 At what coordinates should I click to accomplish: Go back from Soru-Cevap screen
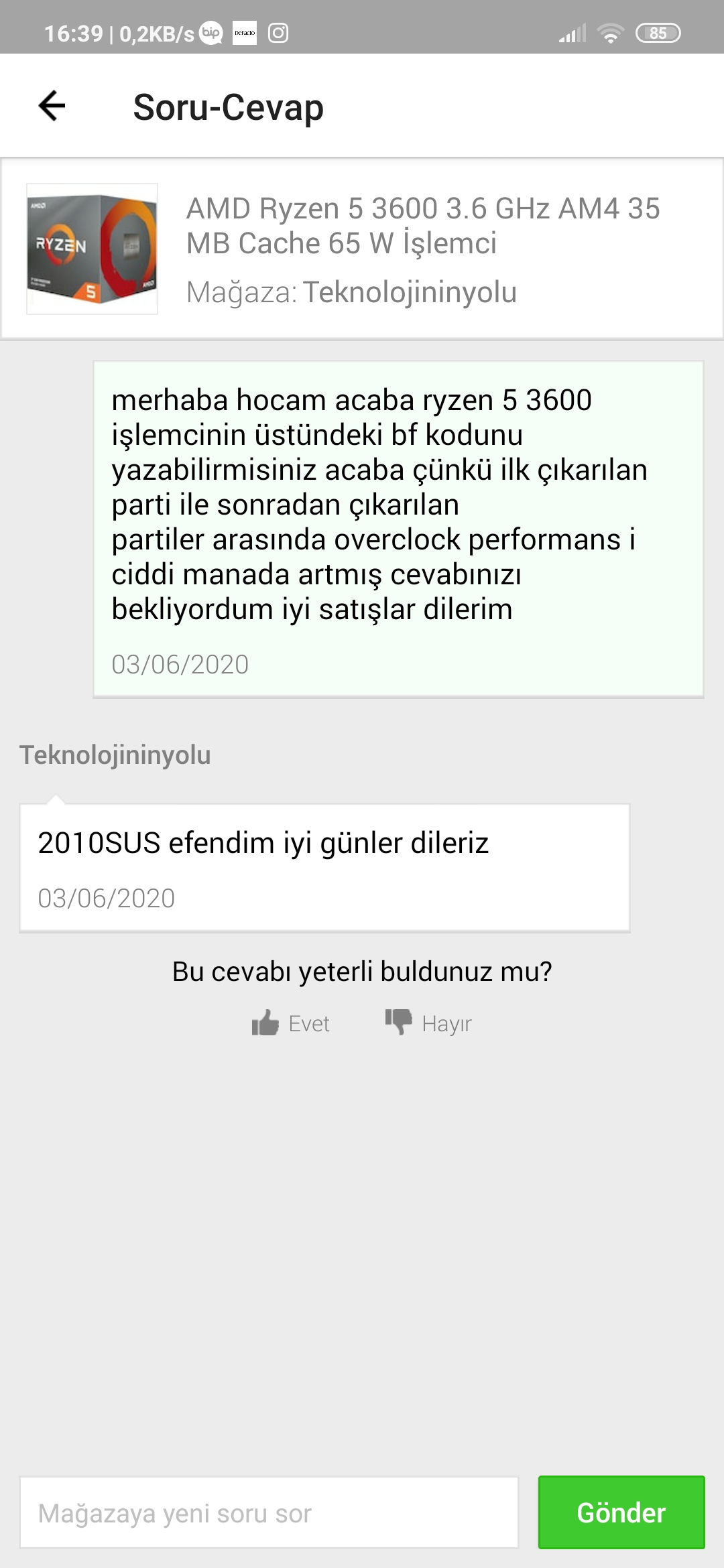coord(52,107)
